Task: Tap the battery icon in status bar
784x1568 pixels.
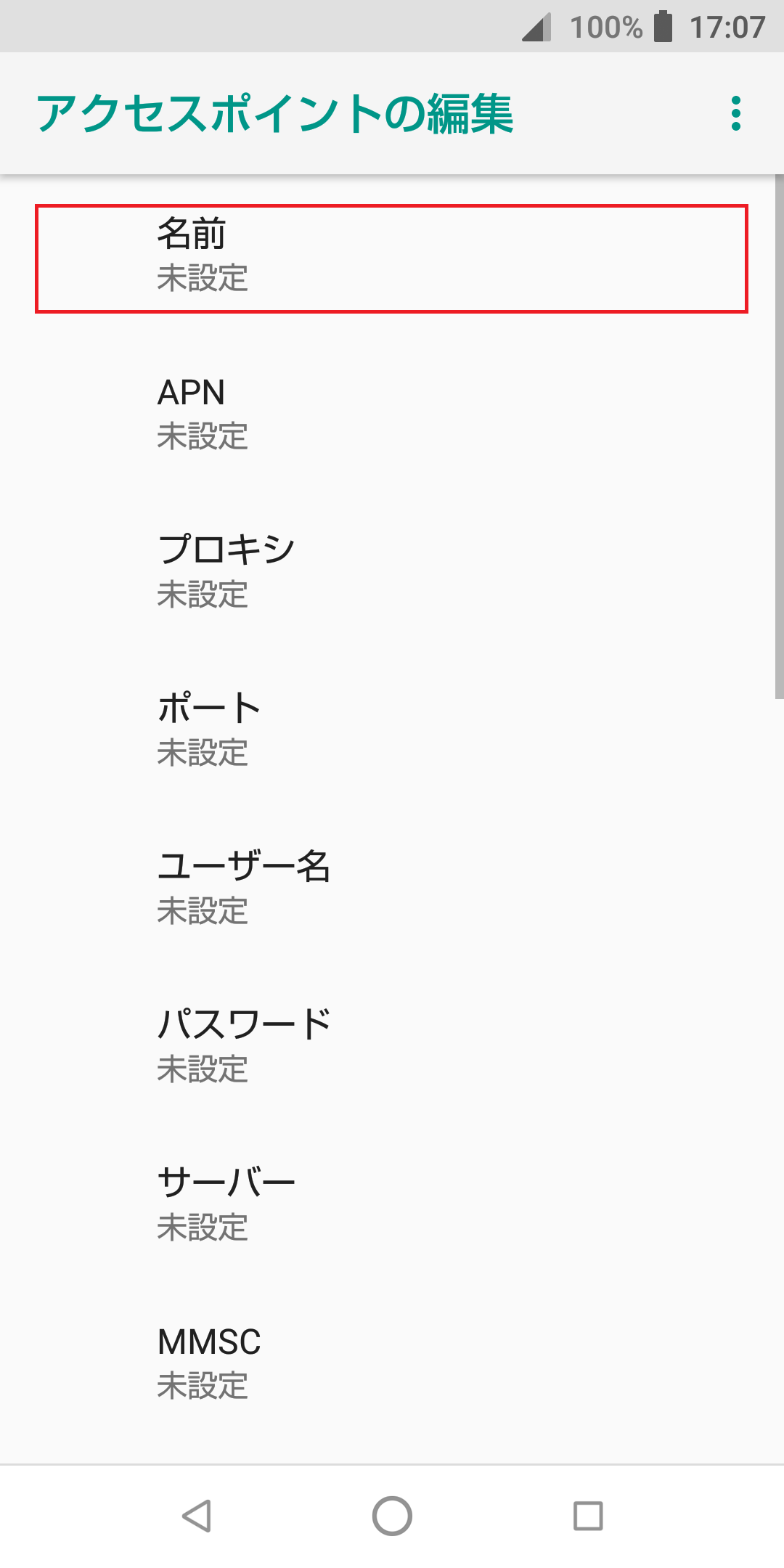Action: coord(662,26)
